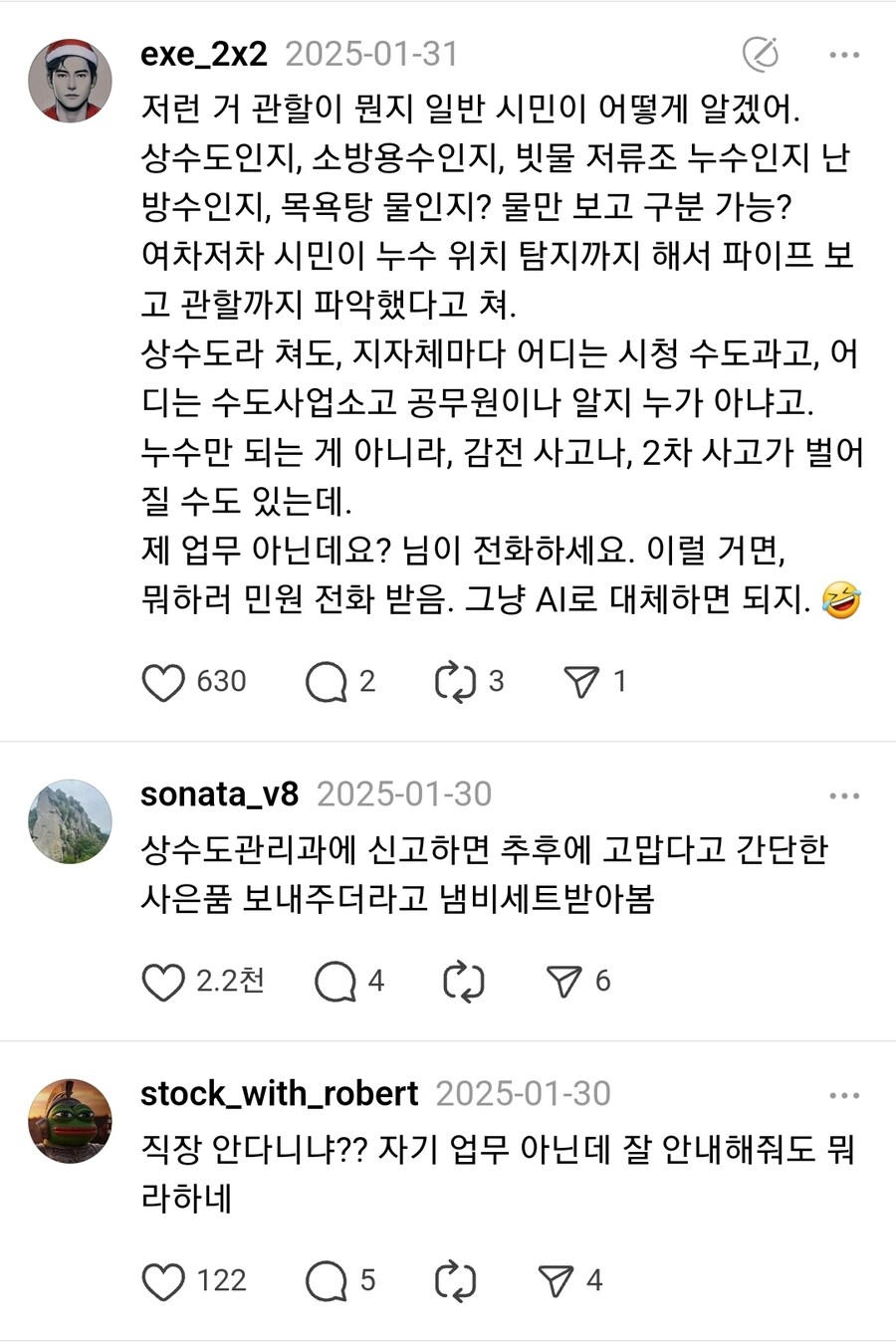This screenshot has width=896, height=1342.
Task: Open more options menu on exe_2x2's comment
Action: click(x=845, y=55)
